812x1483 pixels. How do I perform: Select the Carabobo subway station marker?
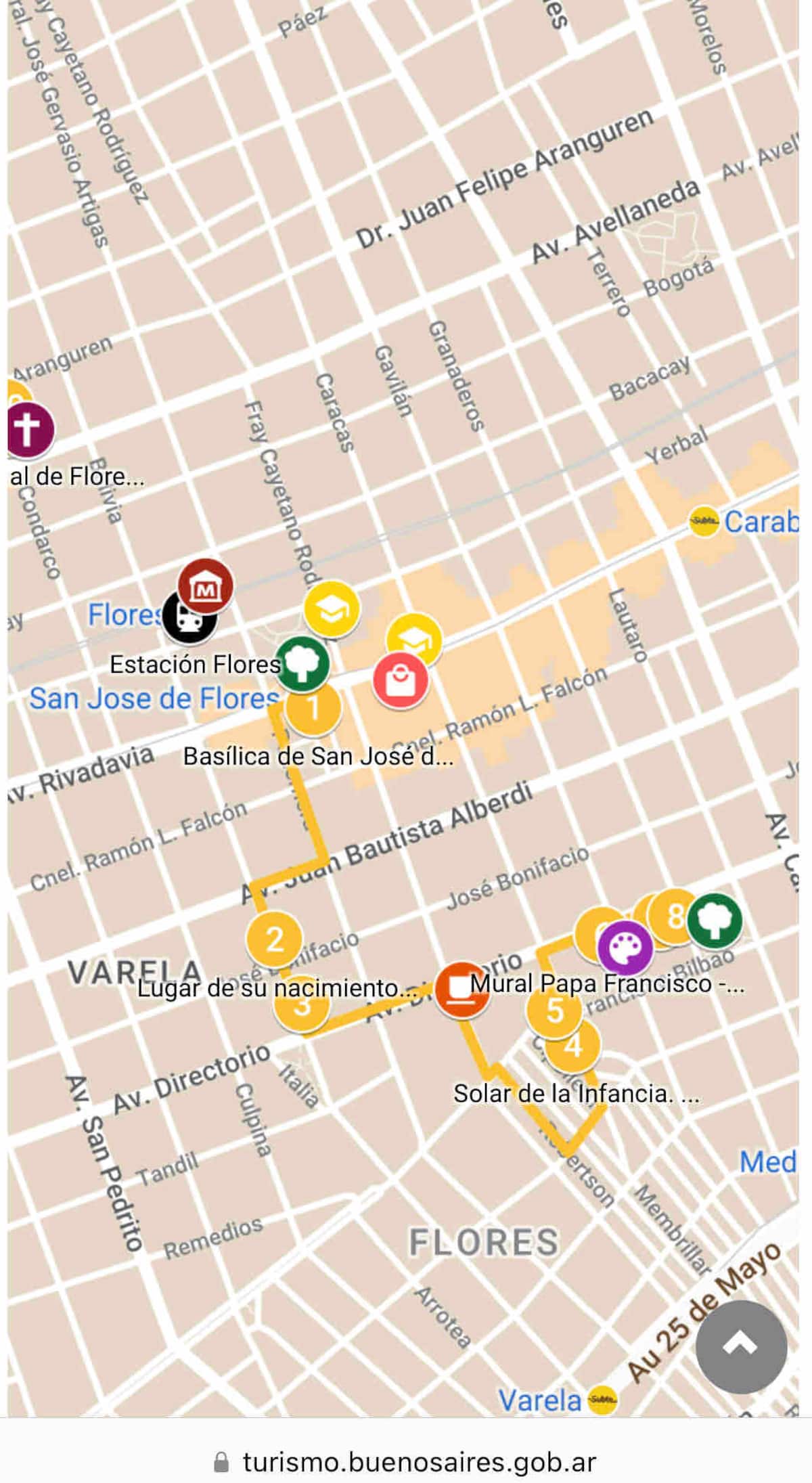click(704, 521)
